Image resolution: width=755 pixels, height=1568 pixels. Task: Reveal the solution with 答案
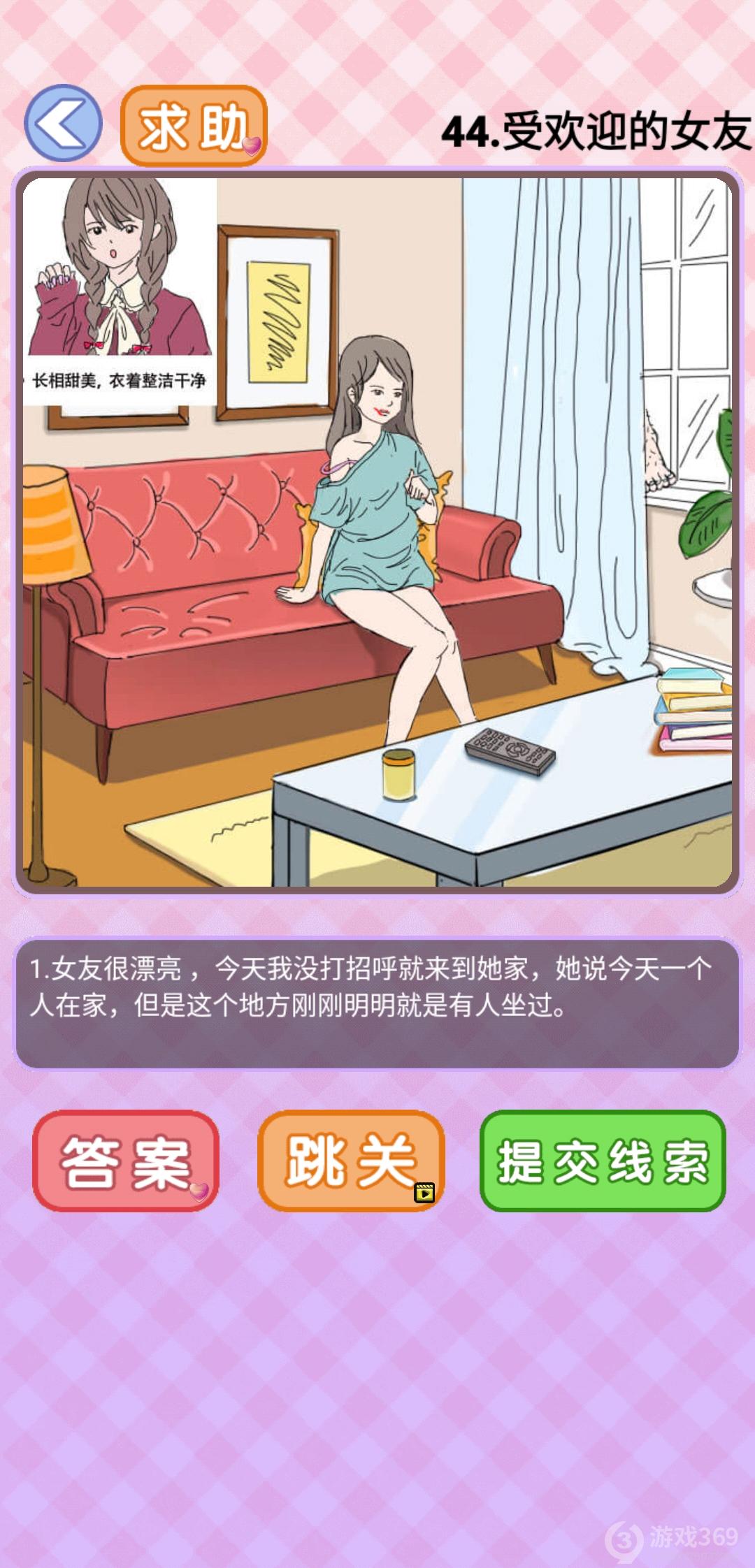[x=126, y=1161]
